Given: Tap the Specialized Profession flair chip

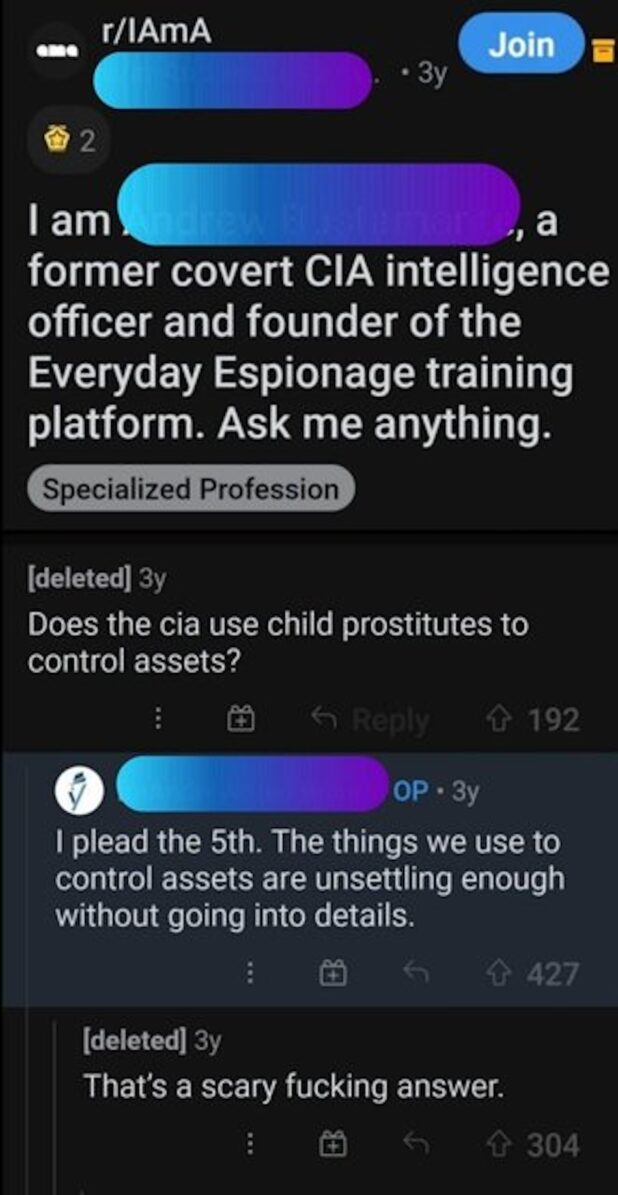Looking at the screenshot, I should tap(190, 489).
